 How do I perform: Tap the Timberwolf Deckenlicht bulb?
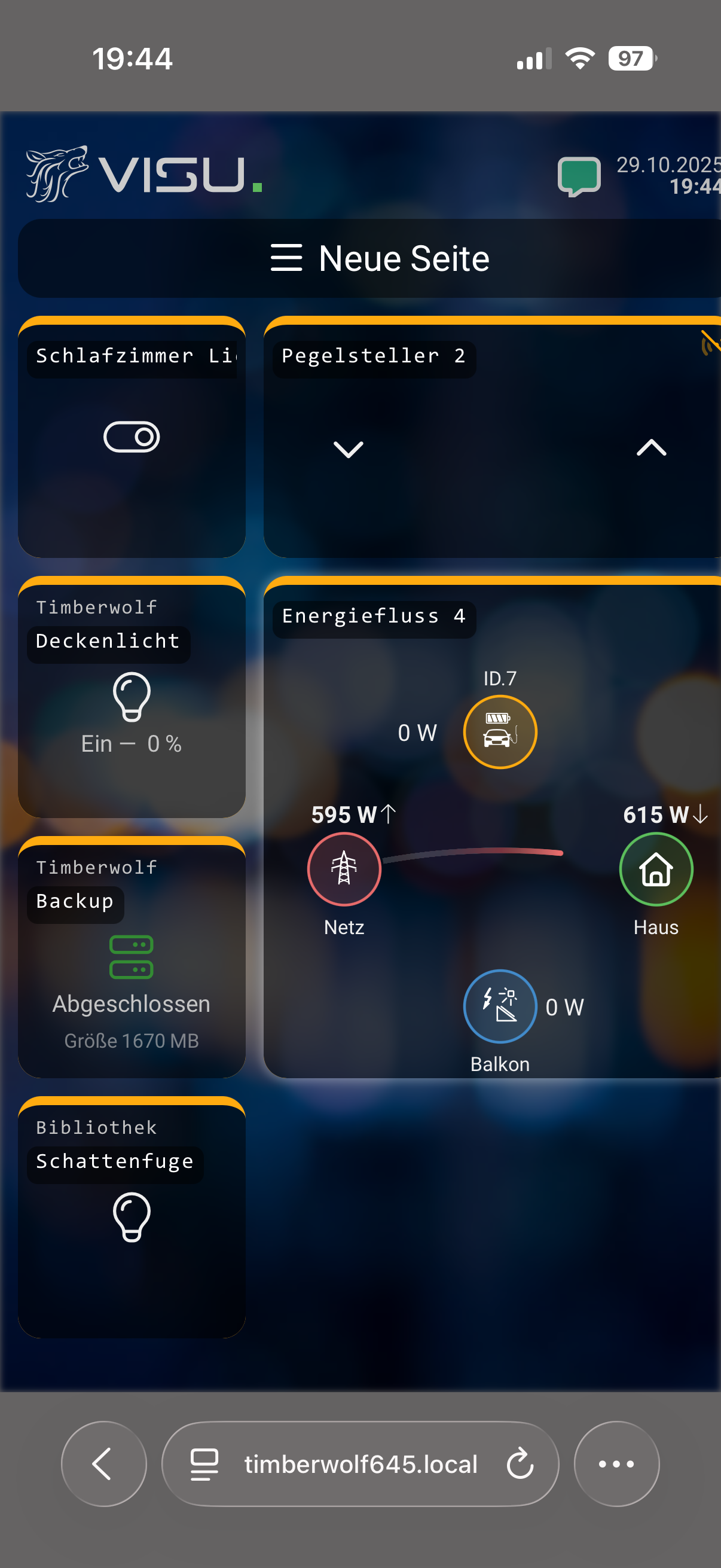coord(132,696)
